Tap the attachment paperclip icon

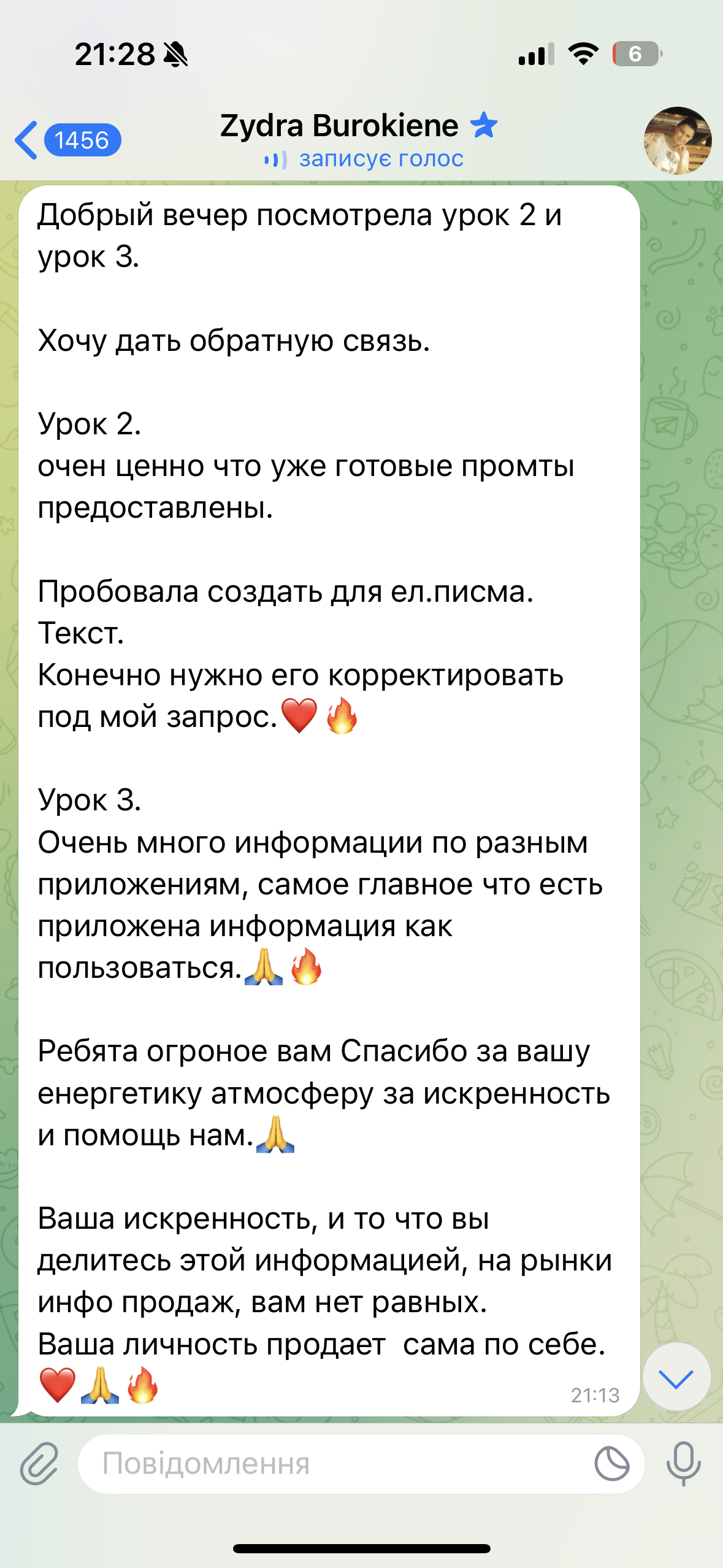tap(39, 1463)
